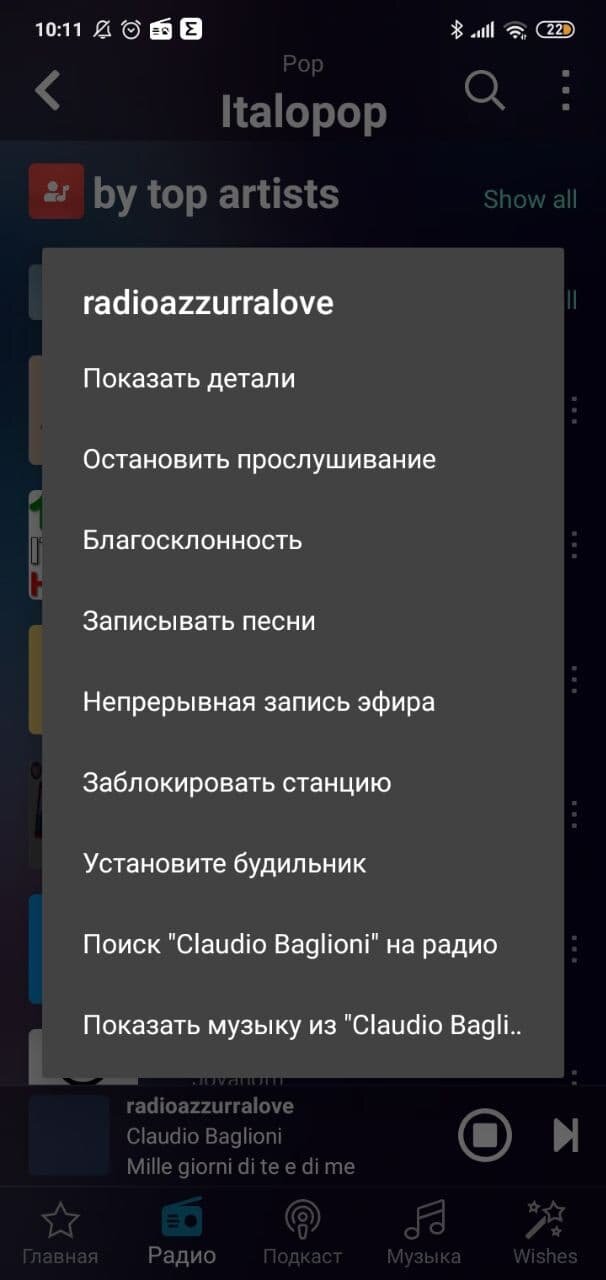606x1280 pixels.
Task: Select "Показать музыку из Claudio Bagli.." item
Action: point(303,1026)
